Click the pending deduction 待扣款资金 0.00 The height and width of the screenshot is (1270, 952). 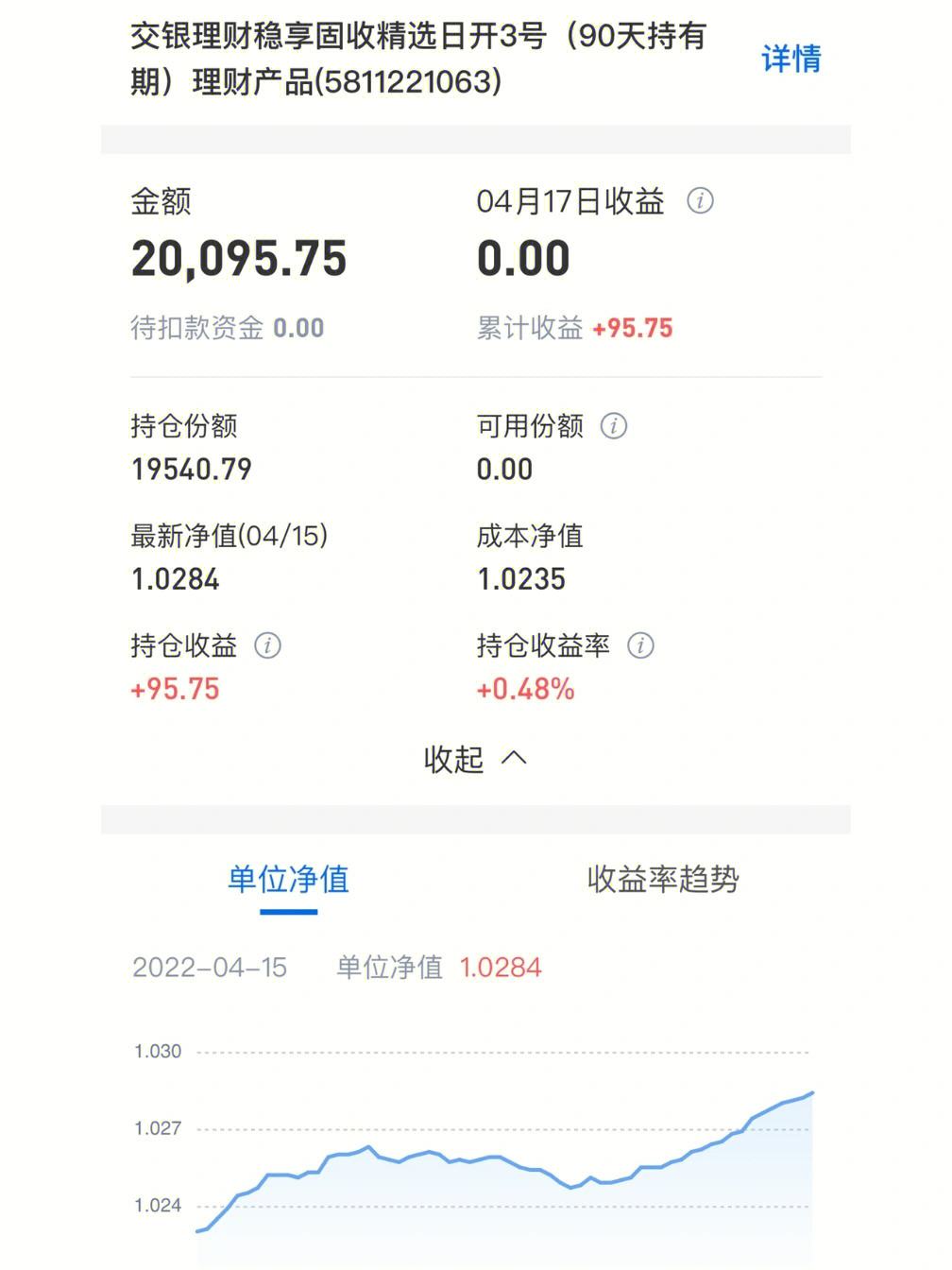[226, 328]
